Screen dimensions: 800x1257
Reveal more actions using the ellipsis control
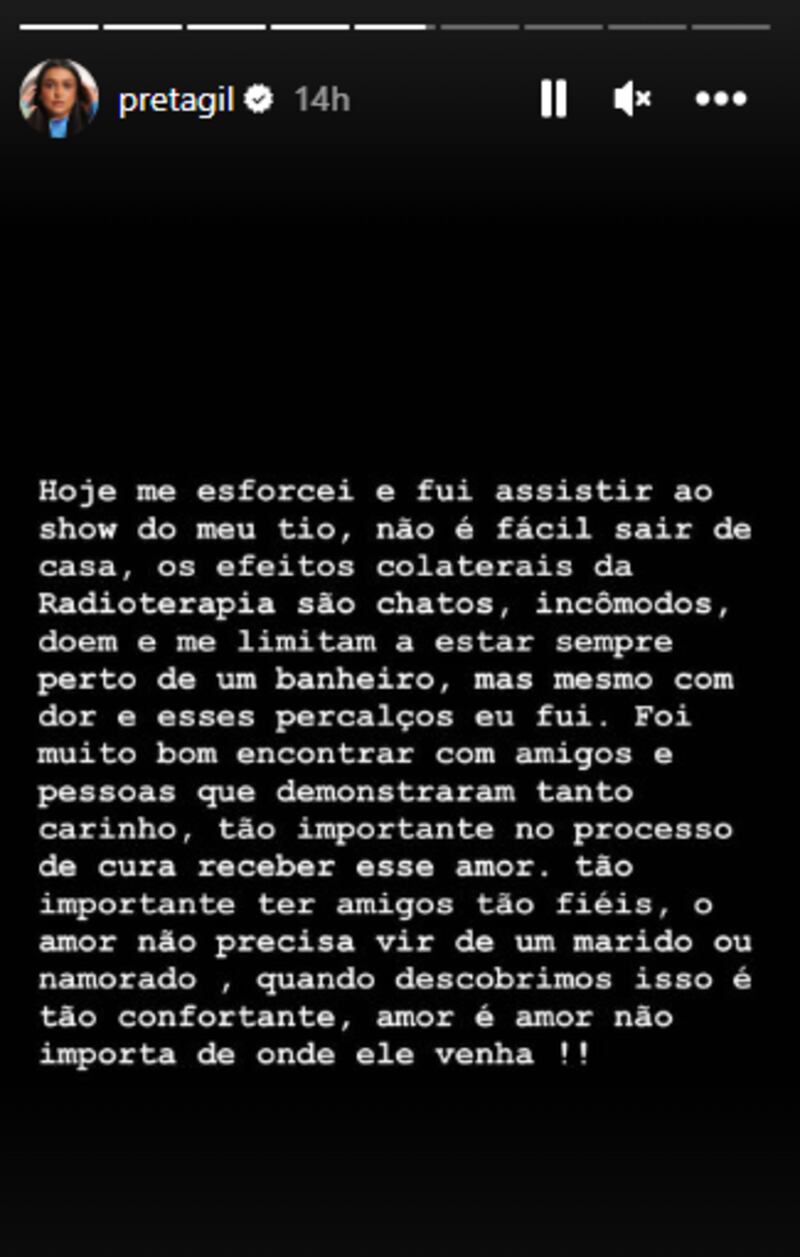pos(719,99)
